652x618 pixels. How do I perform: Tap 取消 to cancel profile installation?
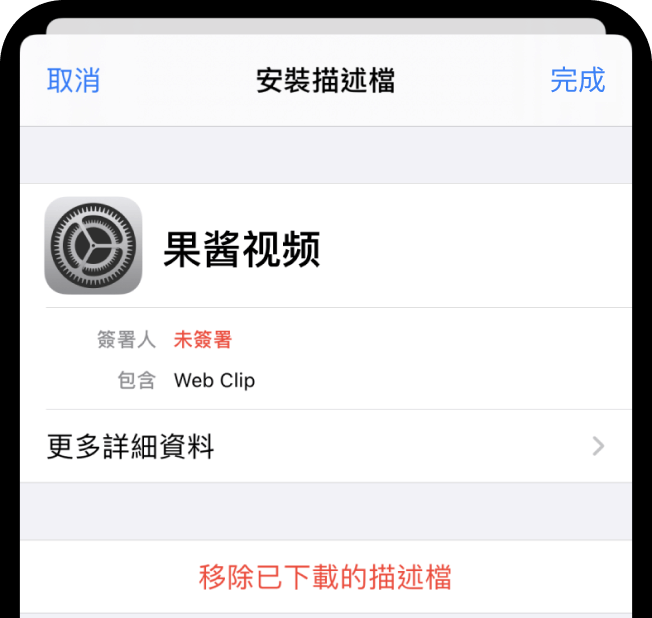coord(73,81)
